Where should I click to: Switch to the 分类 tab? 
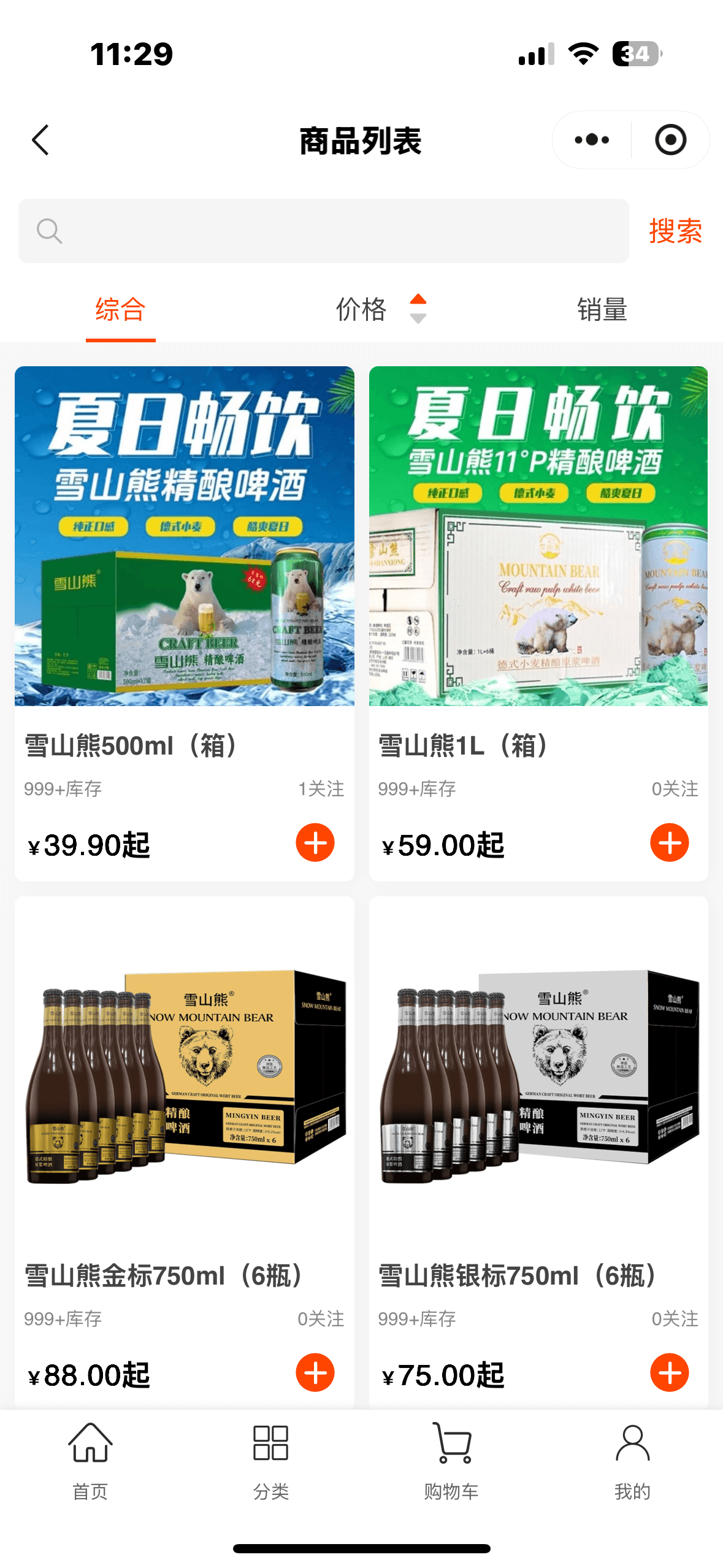tap(271, 1460)
